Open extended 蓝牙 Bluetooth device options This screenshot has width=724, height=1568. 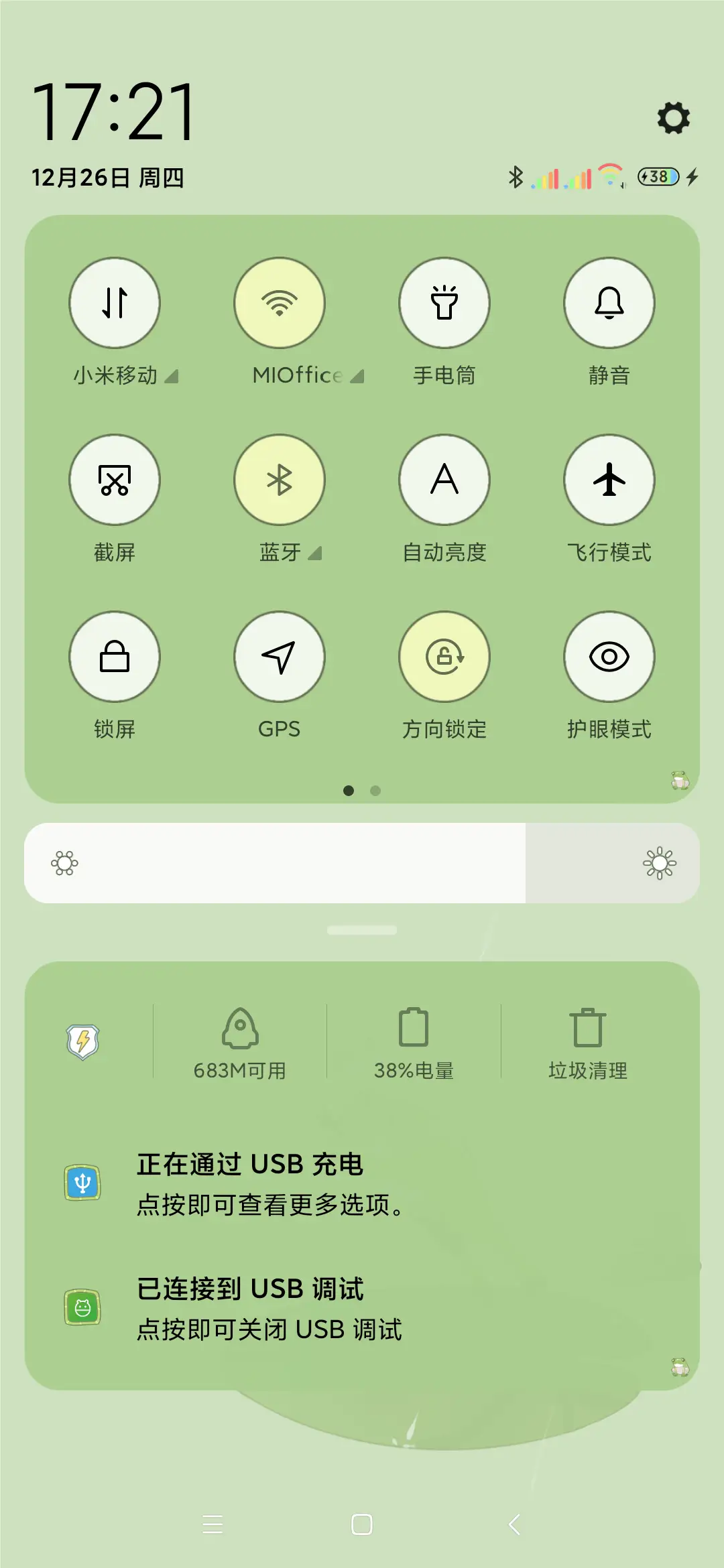pos(315,553)
